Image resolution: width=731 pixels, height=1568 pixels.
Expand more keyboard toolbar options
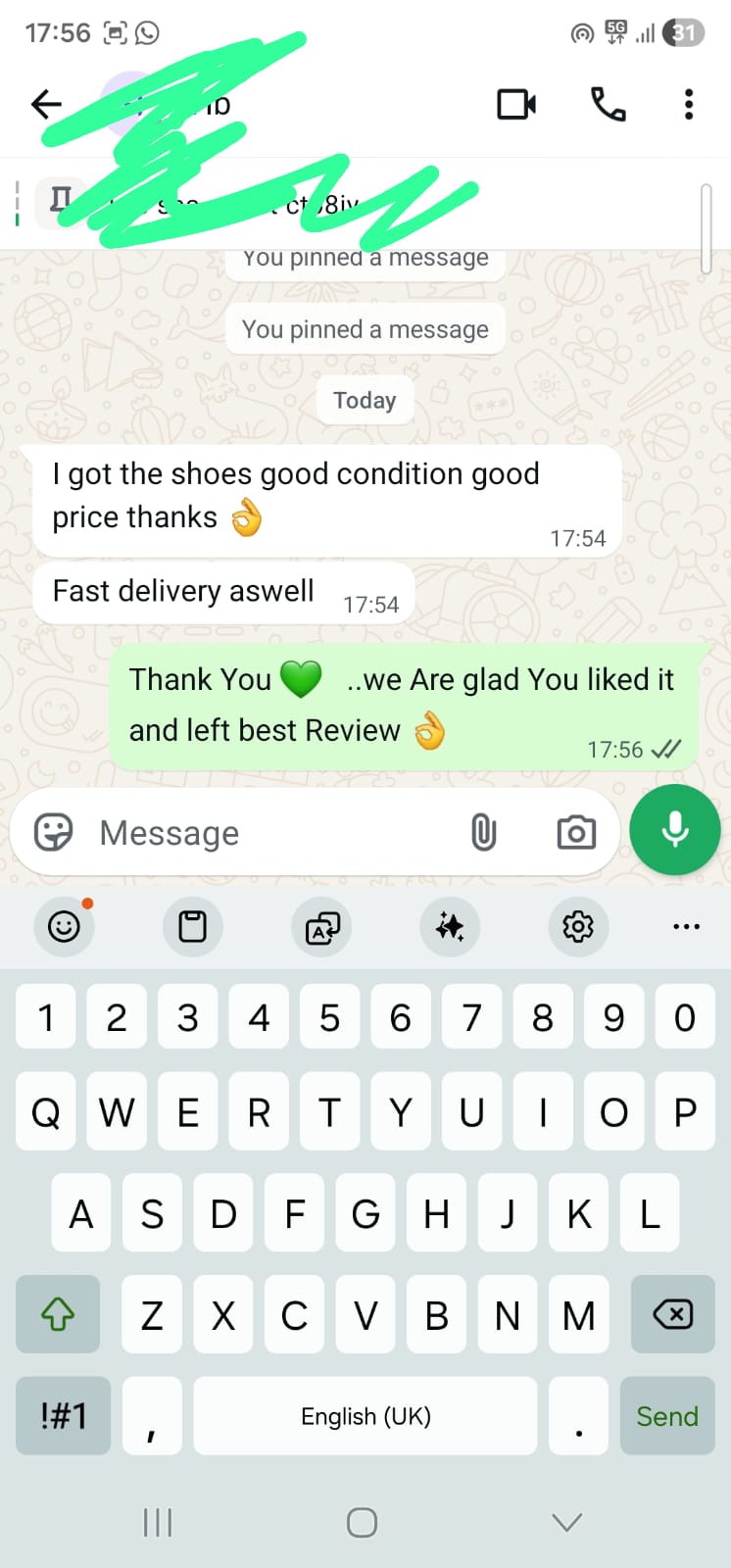click(687, 926)
